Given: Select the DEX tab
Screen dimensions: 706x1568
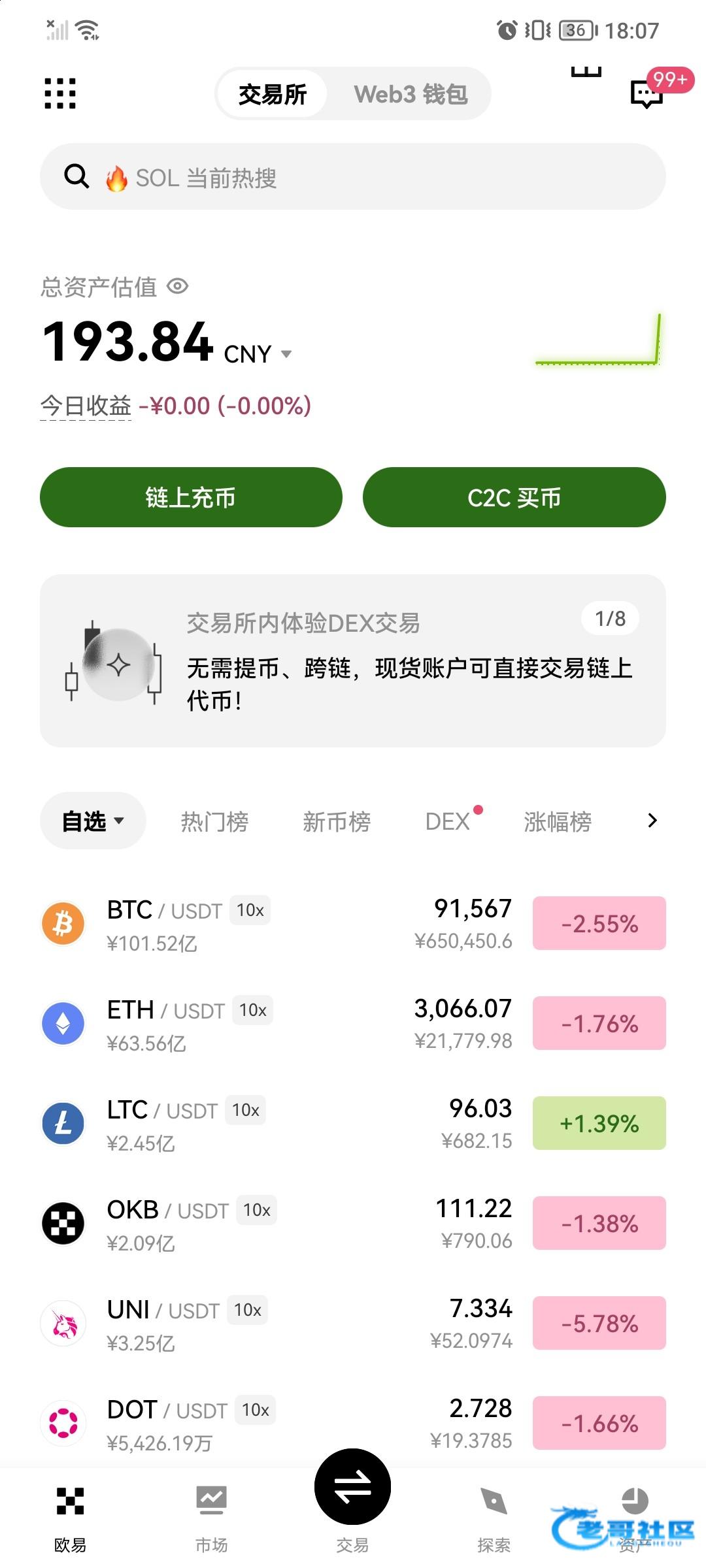Looking at the screenshot, I should pos(448,821).
